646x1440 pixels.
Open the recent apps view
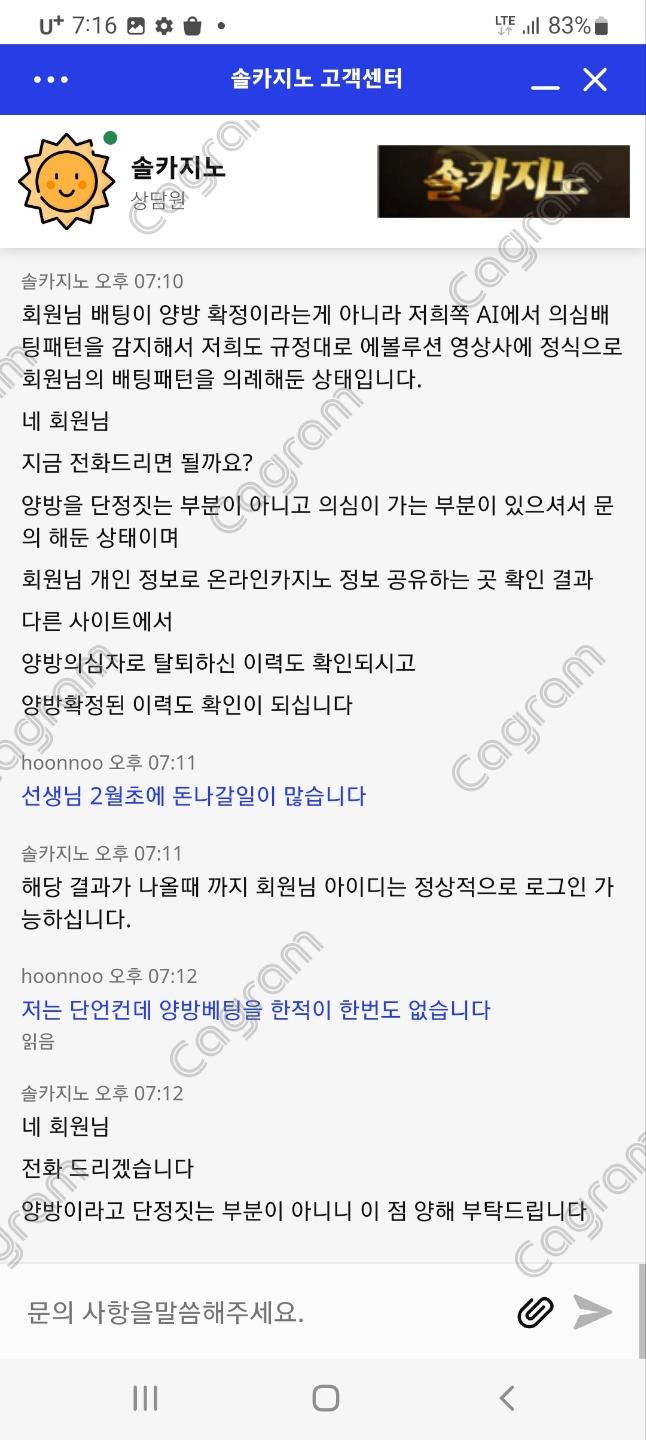(x=145, y=1398)
